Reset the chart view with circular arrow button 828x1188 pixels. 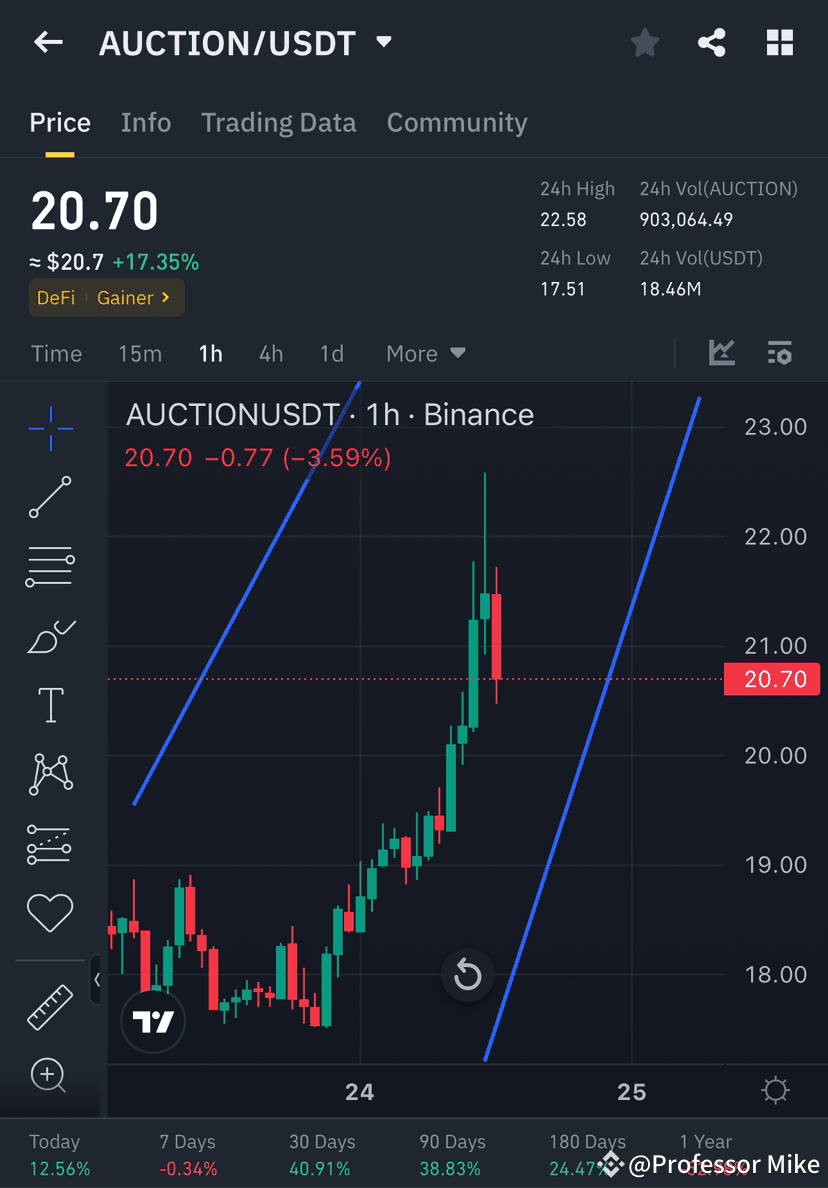point(467,975)
